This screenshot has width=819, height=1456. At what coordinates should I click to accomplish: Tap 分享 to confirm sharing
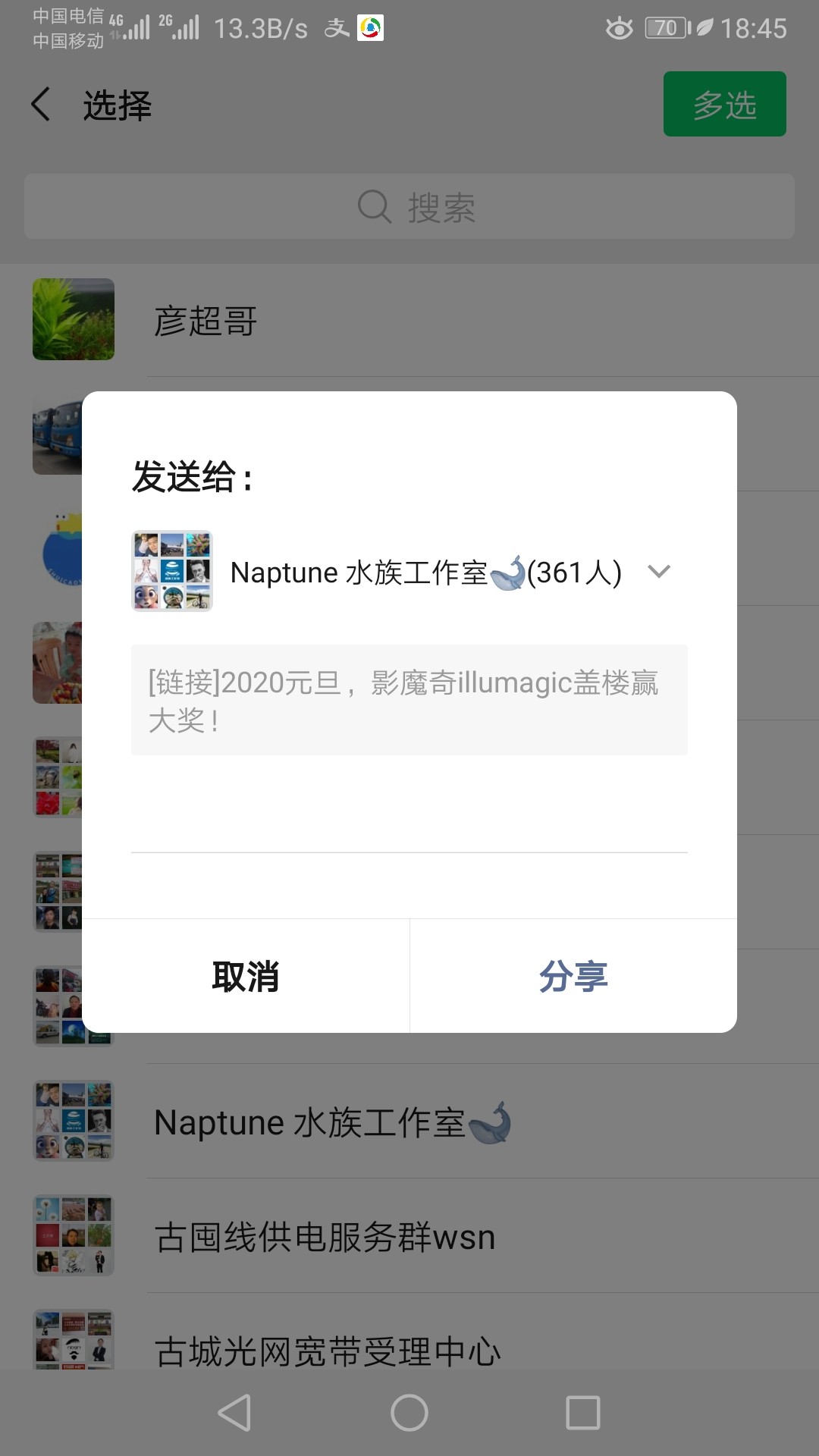click(x=573, y=976)
